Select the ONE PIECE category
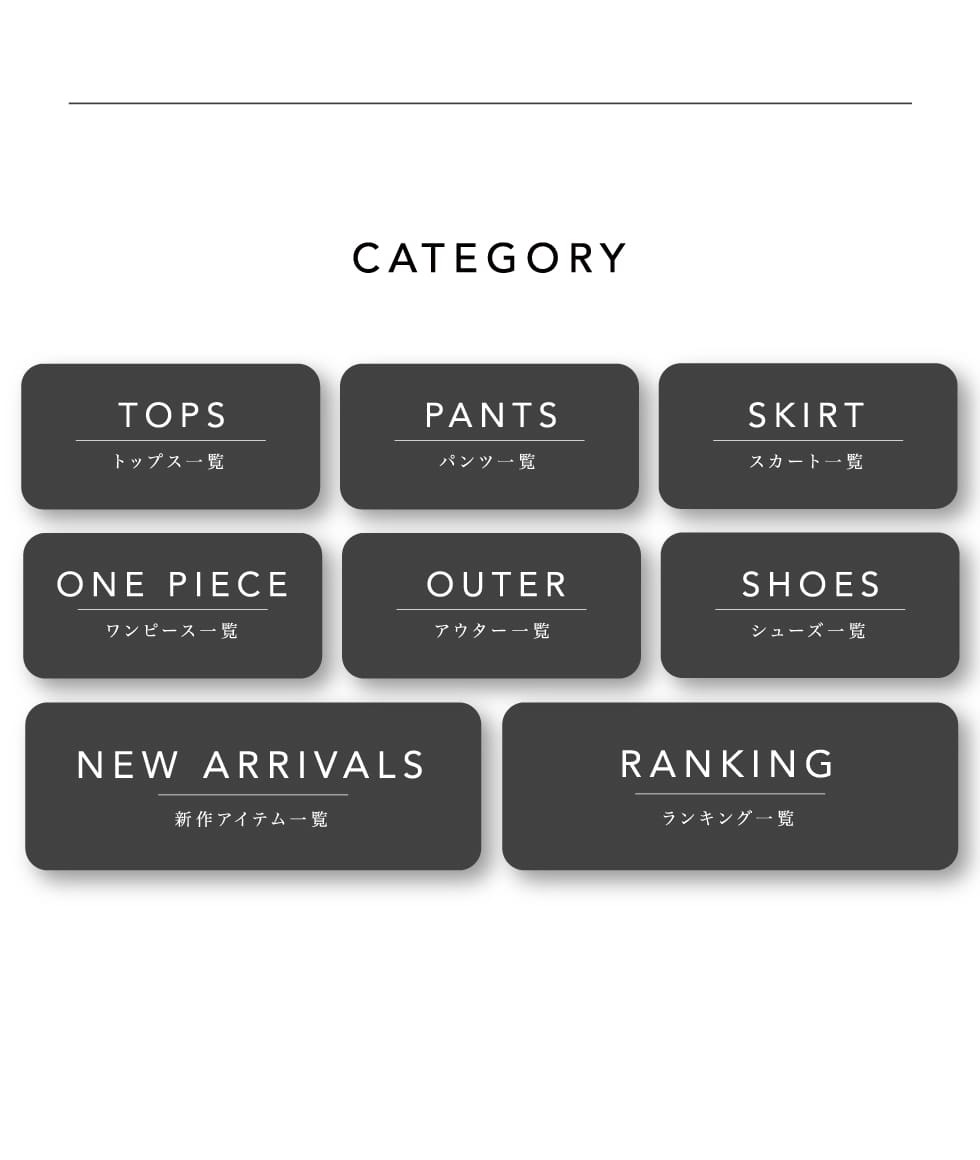The width and height of the screenshot is (980, 1160). pyautogui.click(x=173, y=605)
